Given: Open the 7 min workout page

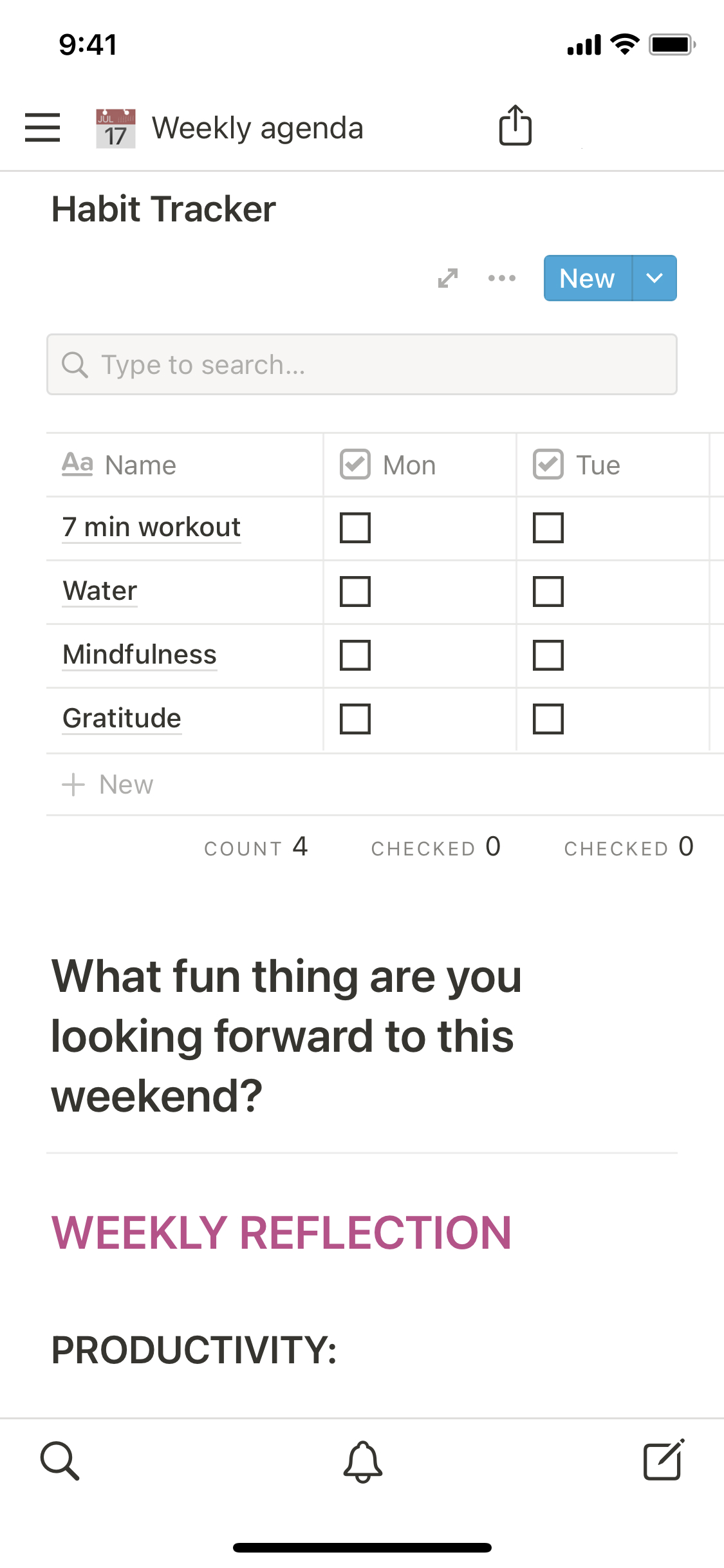Looking at the screenshot, I should (x=151, y=527).
